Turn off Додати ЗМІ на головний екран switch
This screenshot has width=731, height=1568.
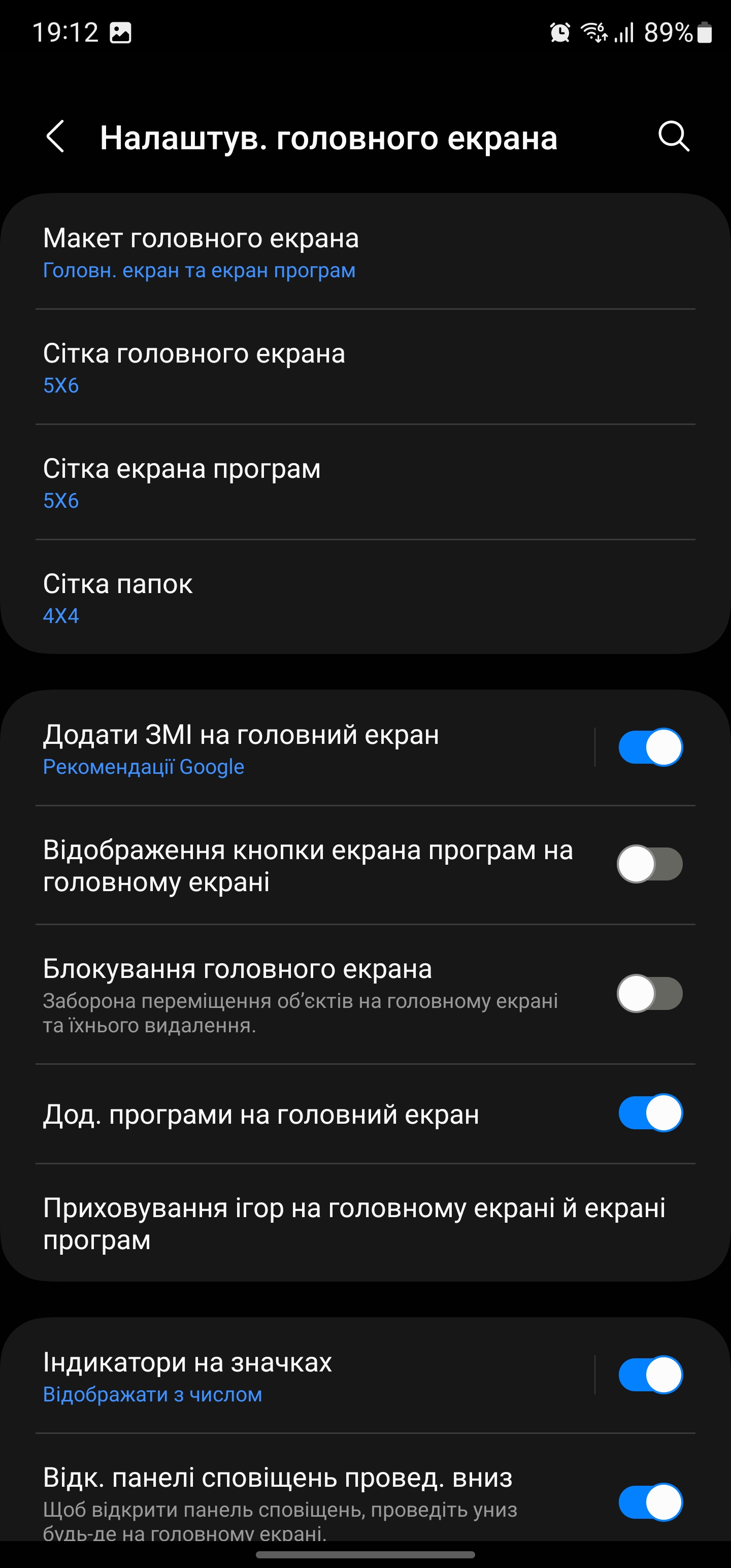coord(650,747)
